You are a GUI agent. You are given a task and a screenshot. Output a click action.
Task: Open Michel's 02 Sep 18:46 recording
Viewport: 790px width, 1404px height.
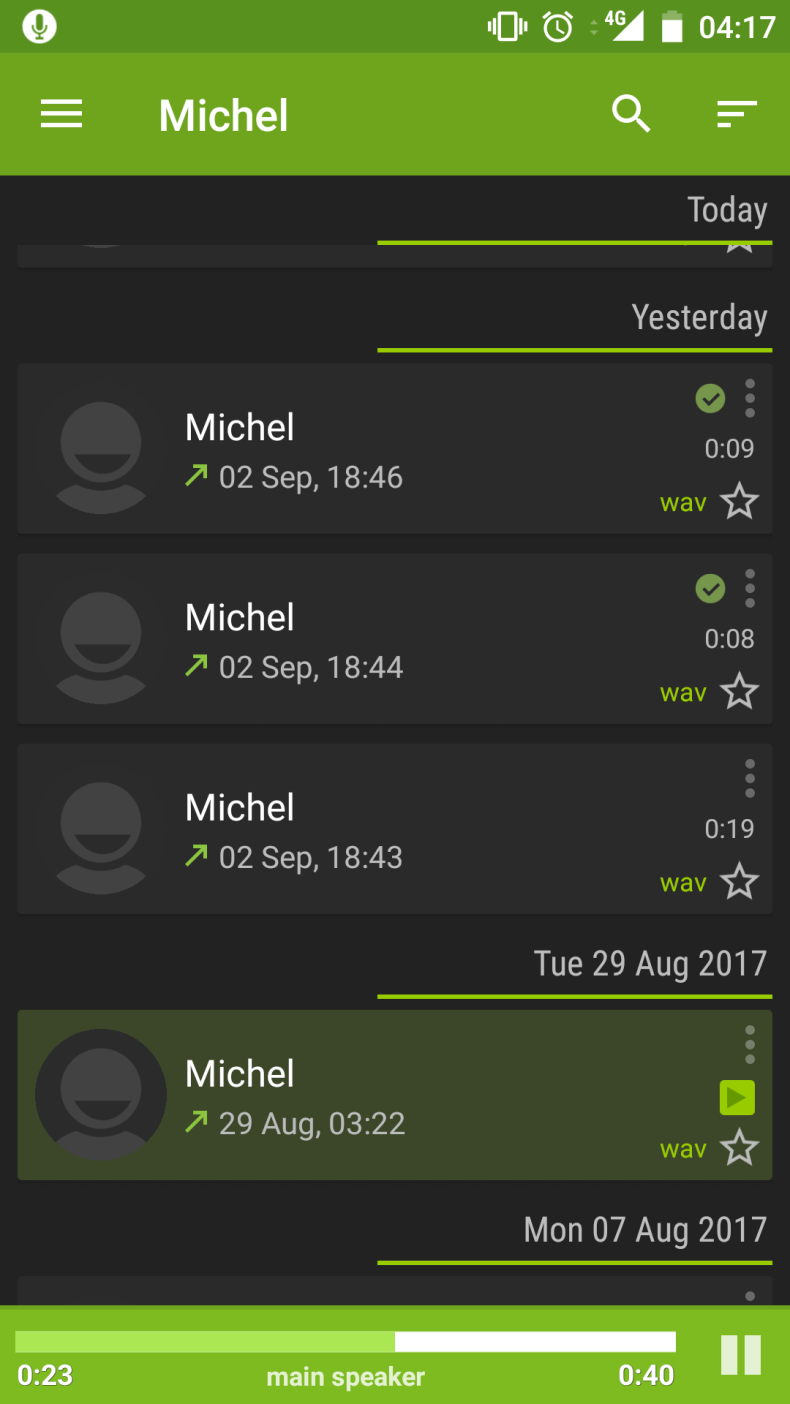[395, 448]
